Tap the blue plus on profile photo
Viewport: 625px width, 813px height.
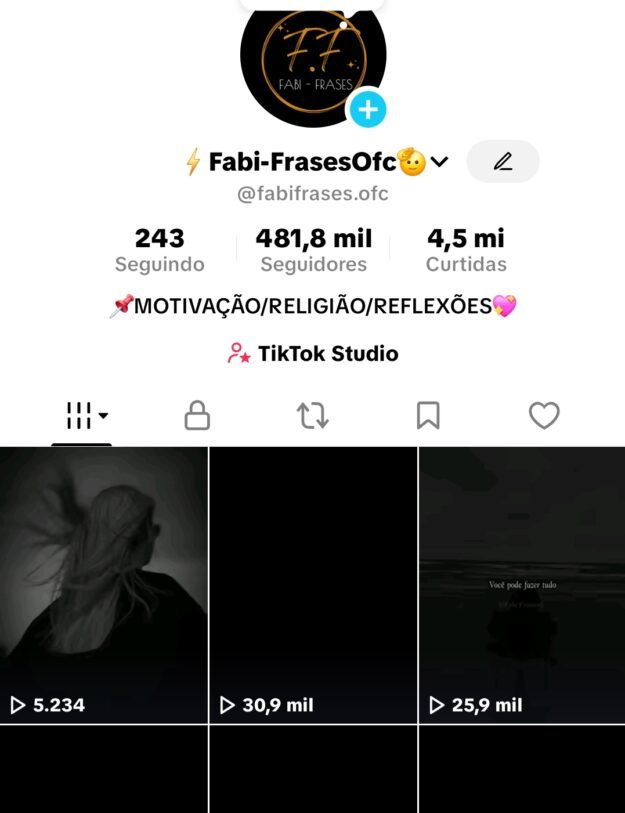tap(368, 109)
